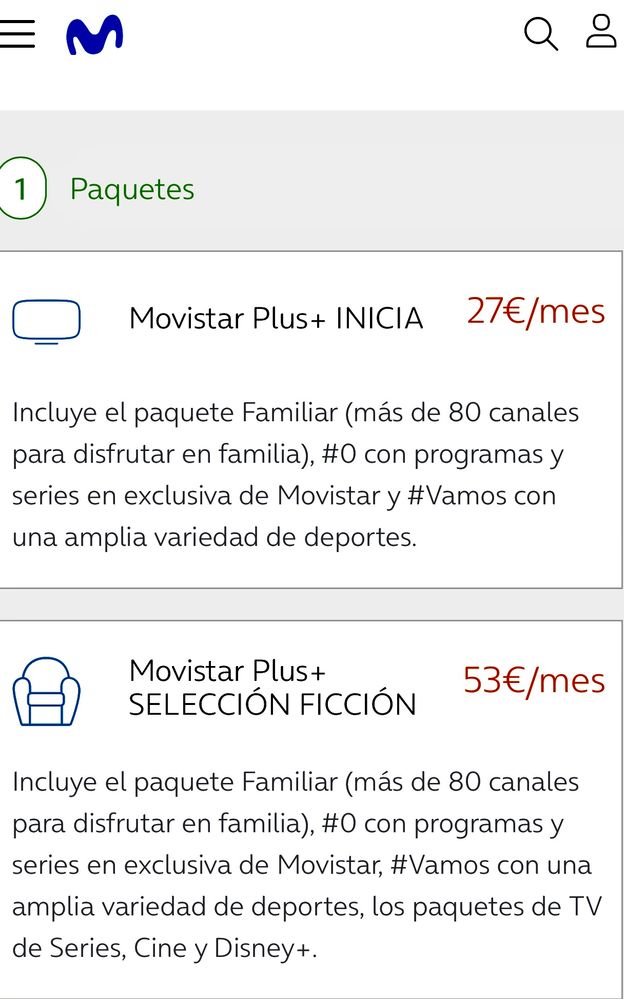Open the search magnifier

(540, 34)
